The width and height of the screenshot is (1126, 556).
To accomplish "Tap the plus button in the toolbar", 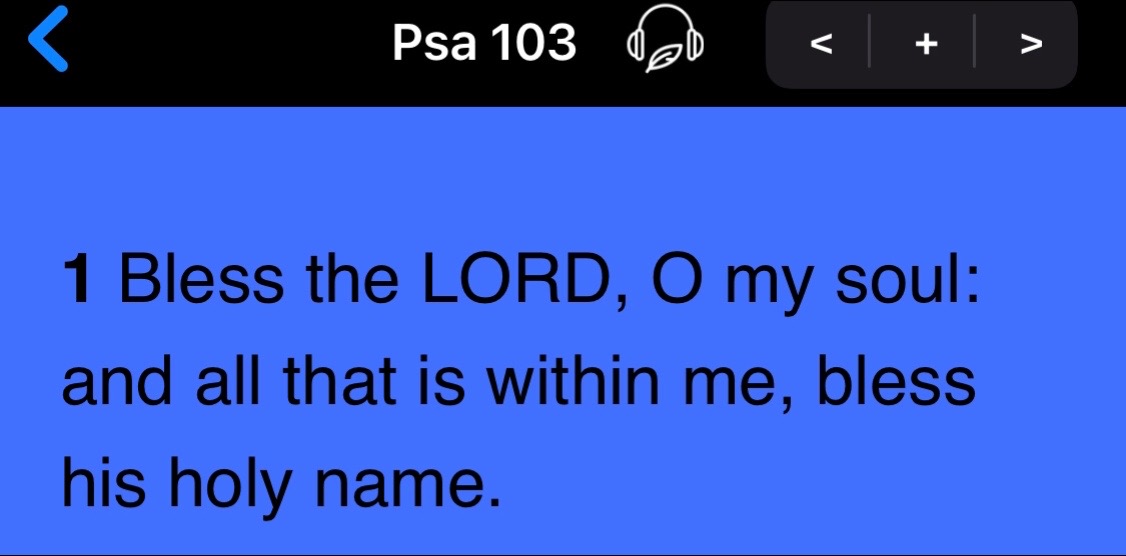I will point(925,44).
